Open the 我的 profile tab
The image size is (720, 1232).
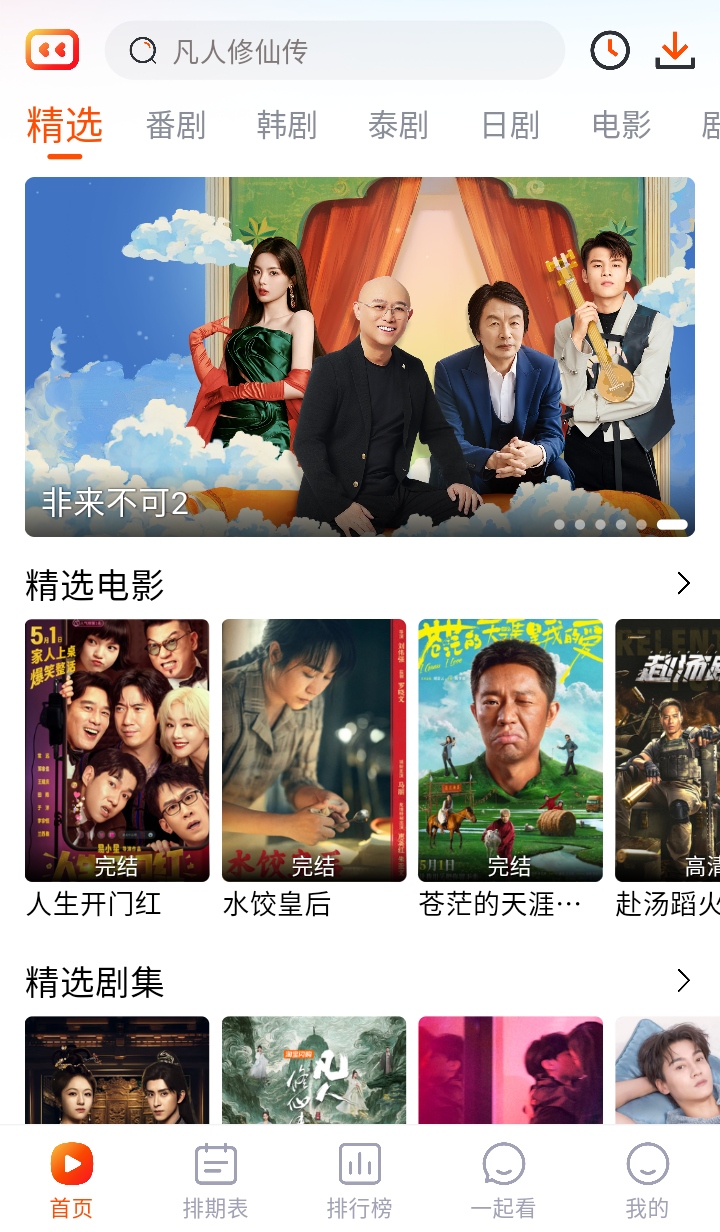point(647,1180)
